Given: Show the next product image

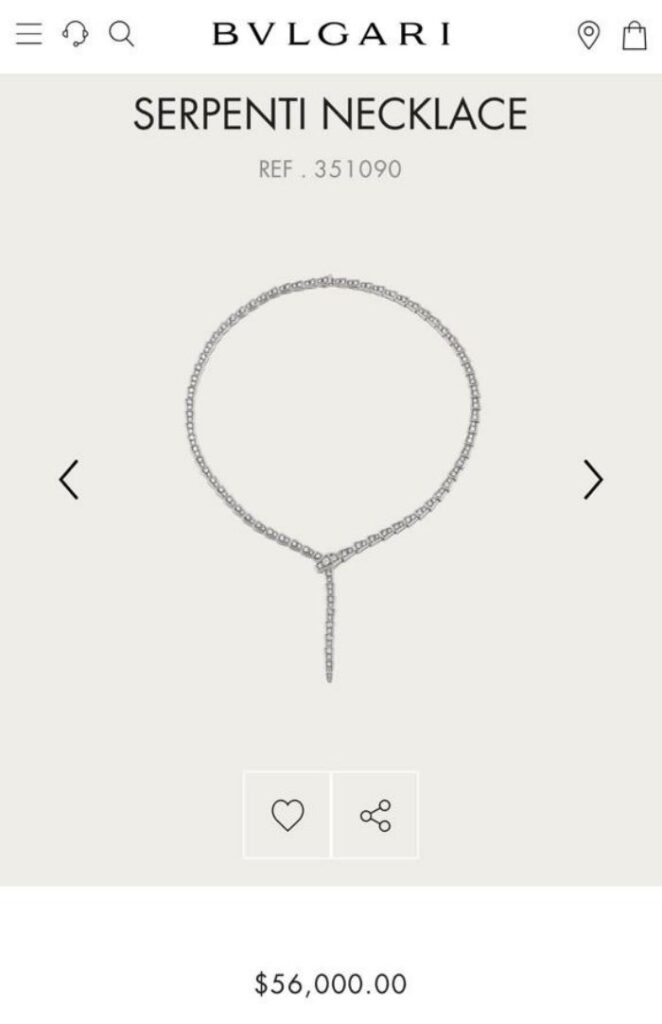Looking at the screenshot, I should pyautogui.click(x=593, y=480).
